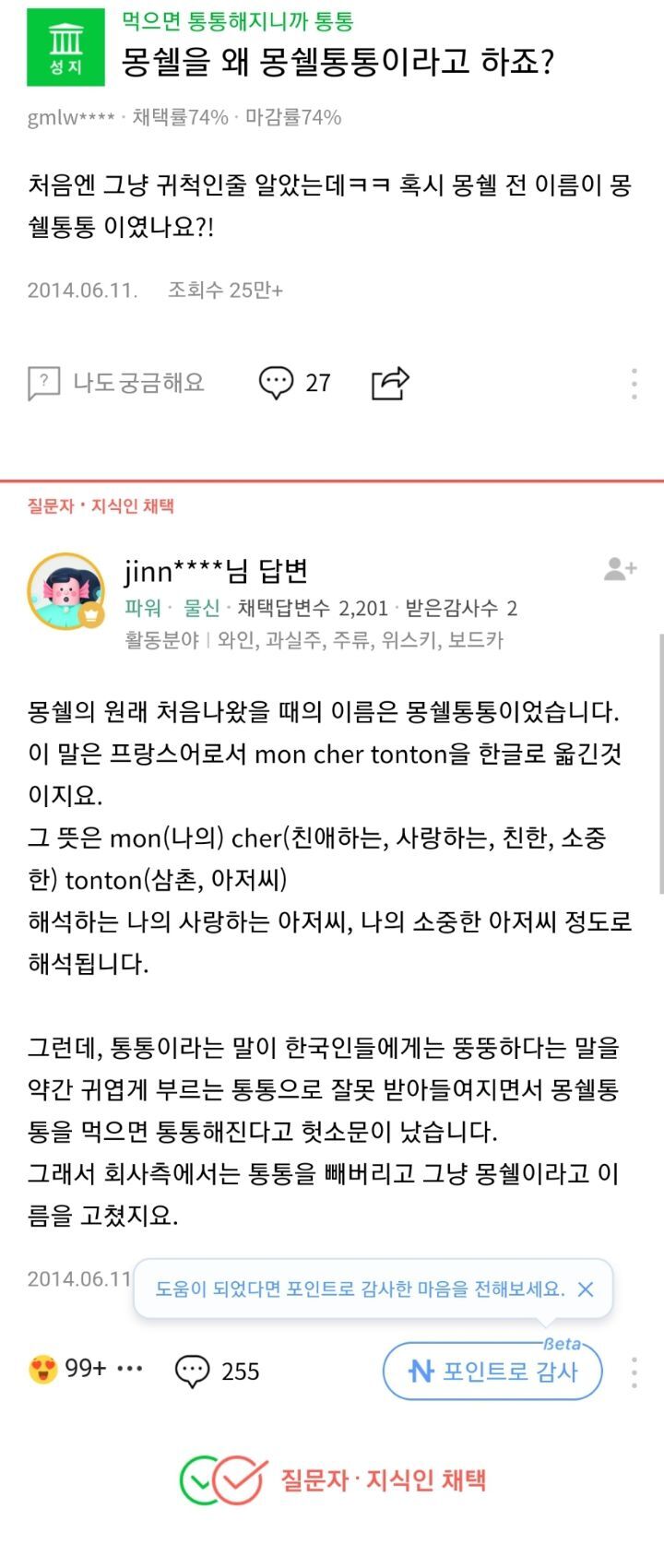Tap the 포인트로 감사 button
664x1568 pixels.
(x=492, y=1372)
